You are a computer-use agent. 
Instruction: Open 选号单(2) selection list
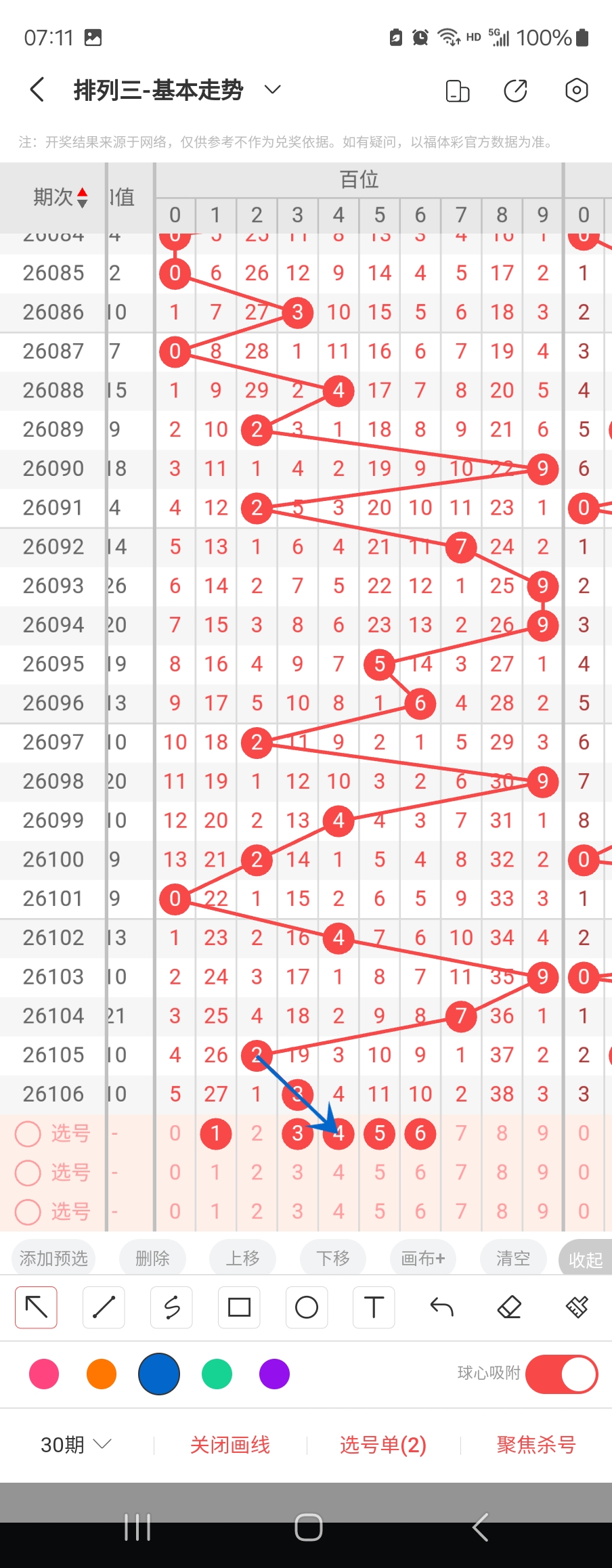pos(383,1445)
